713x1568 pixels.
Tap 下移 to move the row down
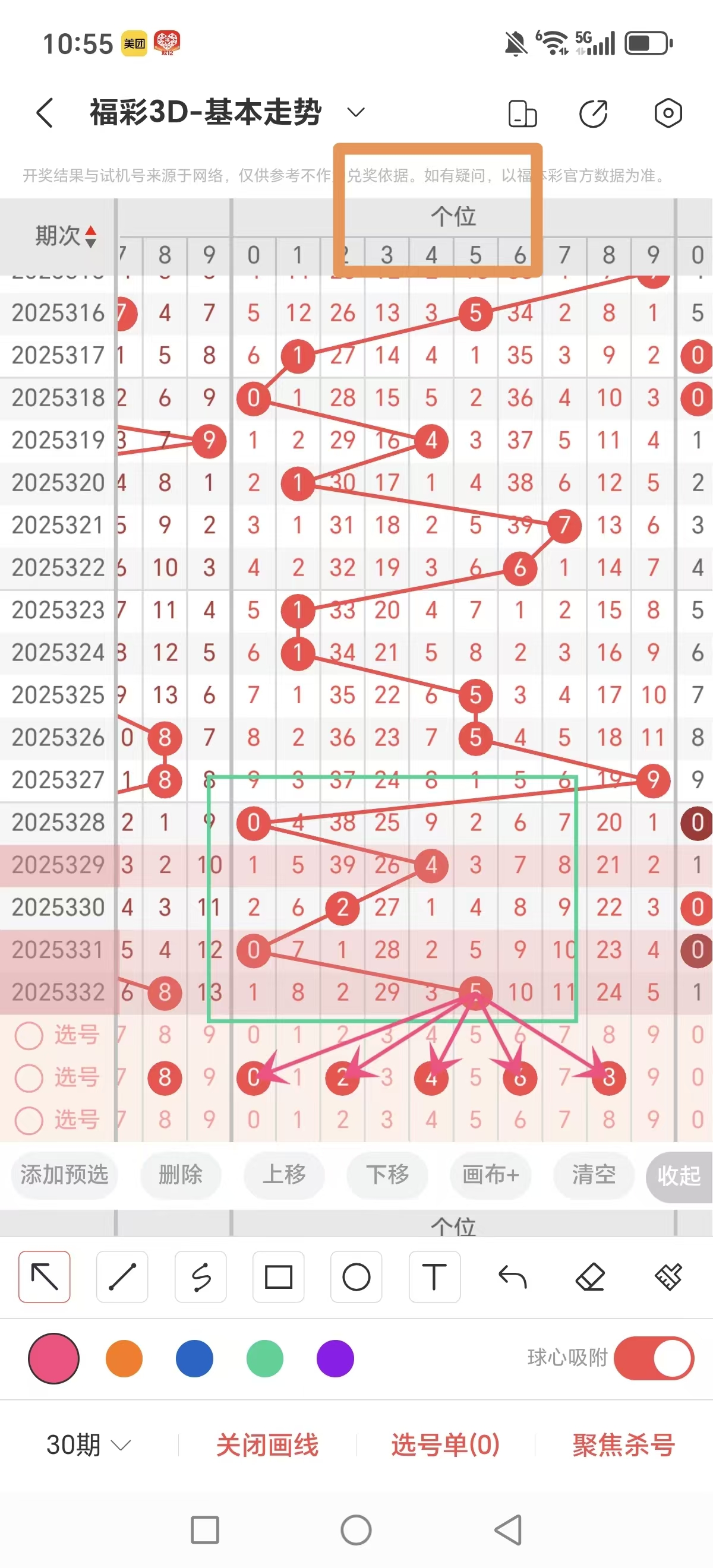(387, 1174)
